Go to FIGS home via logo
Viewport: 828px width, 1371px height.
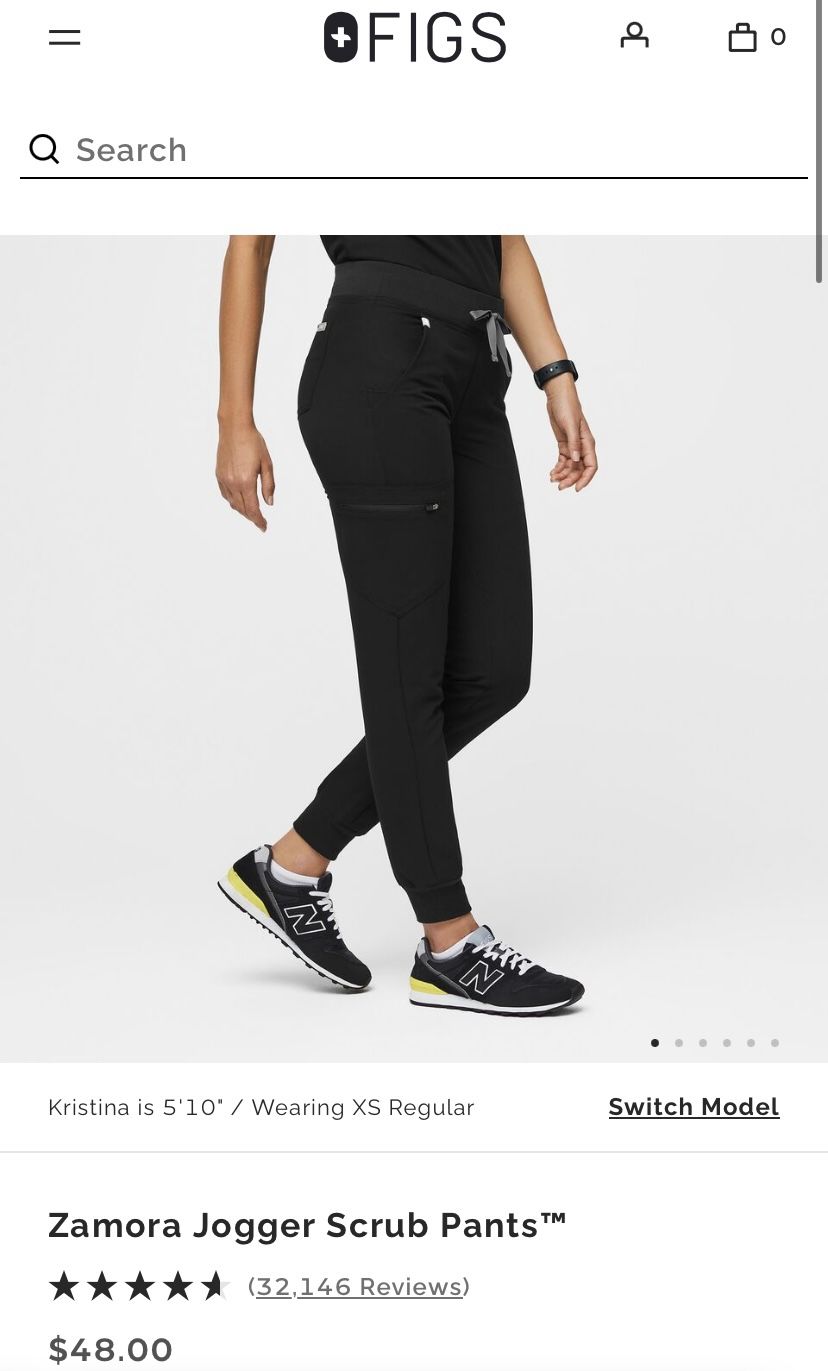coord(415,38)
